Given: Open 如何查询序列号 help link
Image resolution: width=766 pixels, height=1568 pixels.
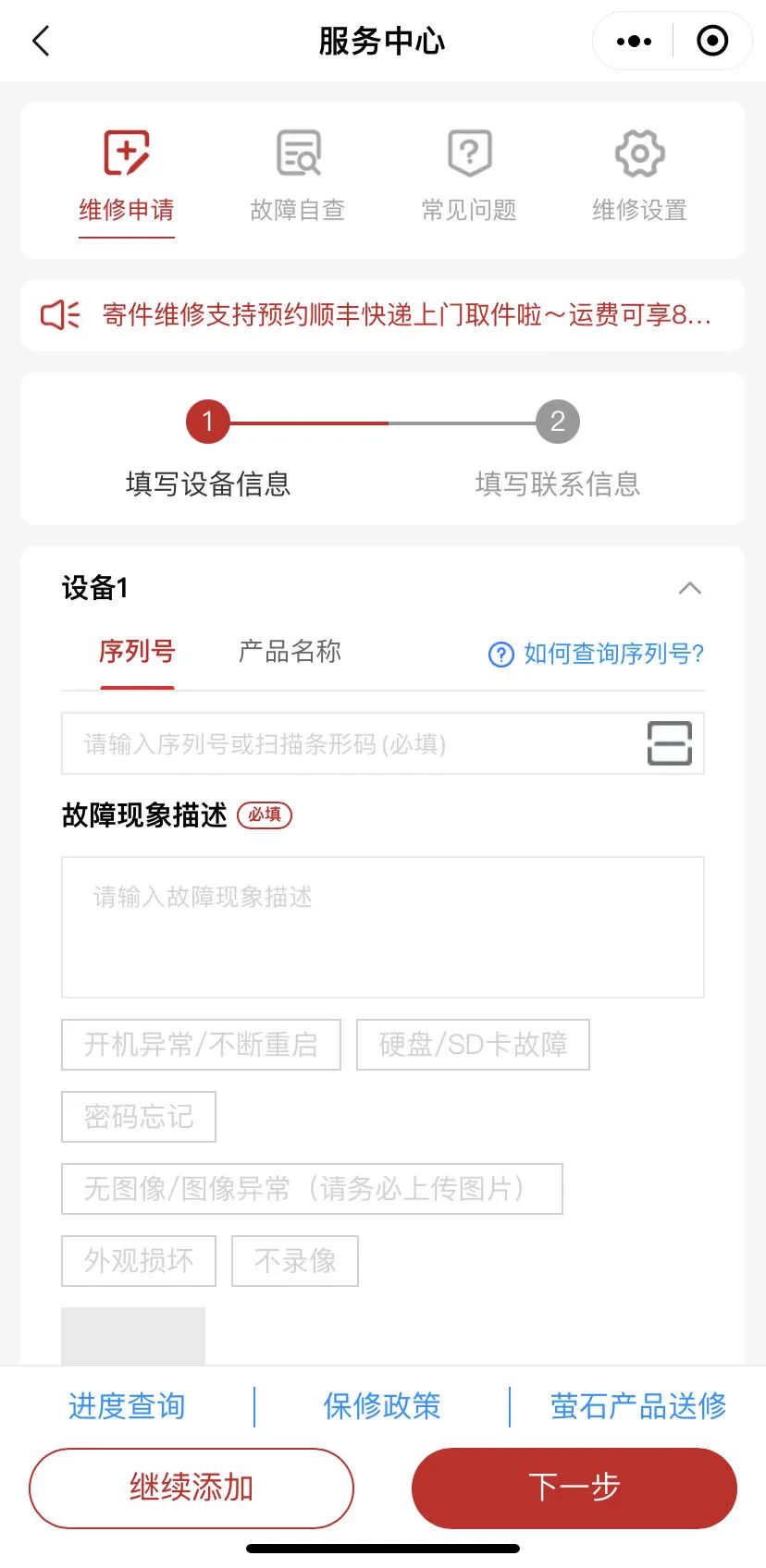Looking at the screenshot, I should [x=597, y=654].
